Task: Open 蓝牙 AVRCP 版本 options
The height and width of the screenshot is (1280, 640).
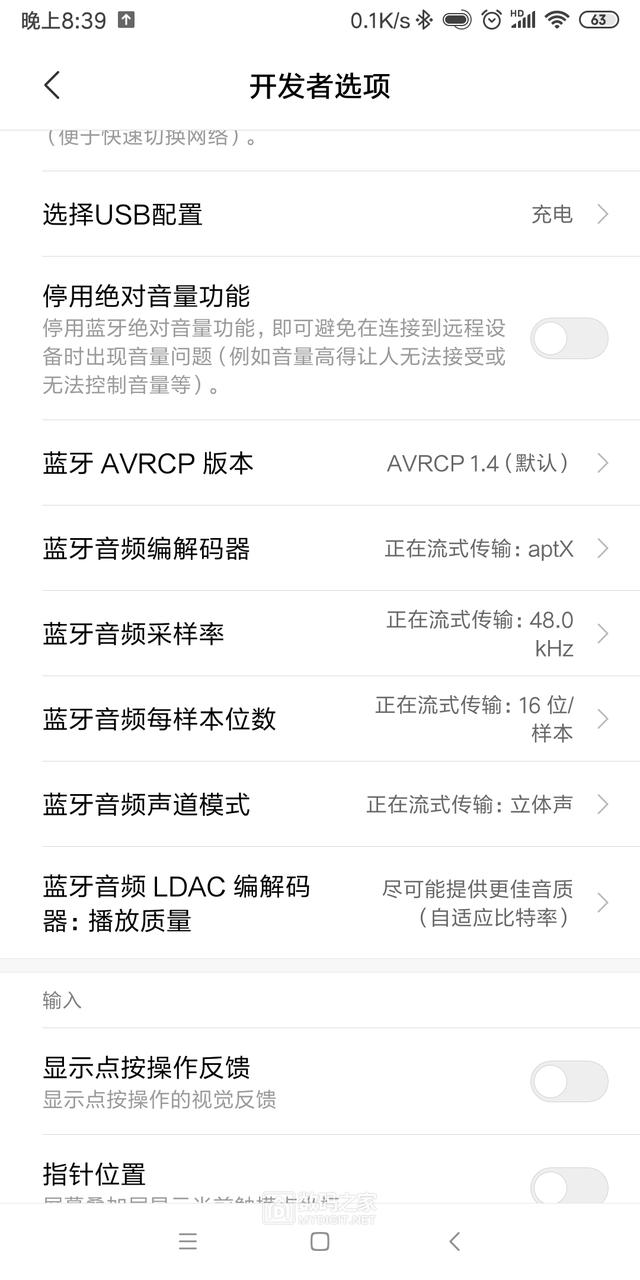Action: coord(320,463)
